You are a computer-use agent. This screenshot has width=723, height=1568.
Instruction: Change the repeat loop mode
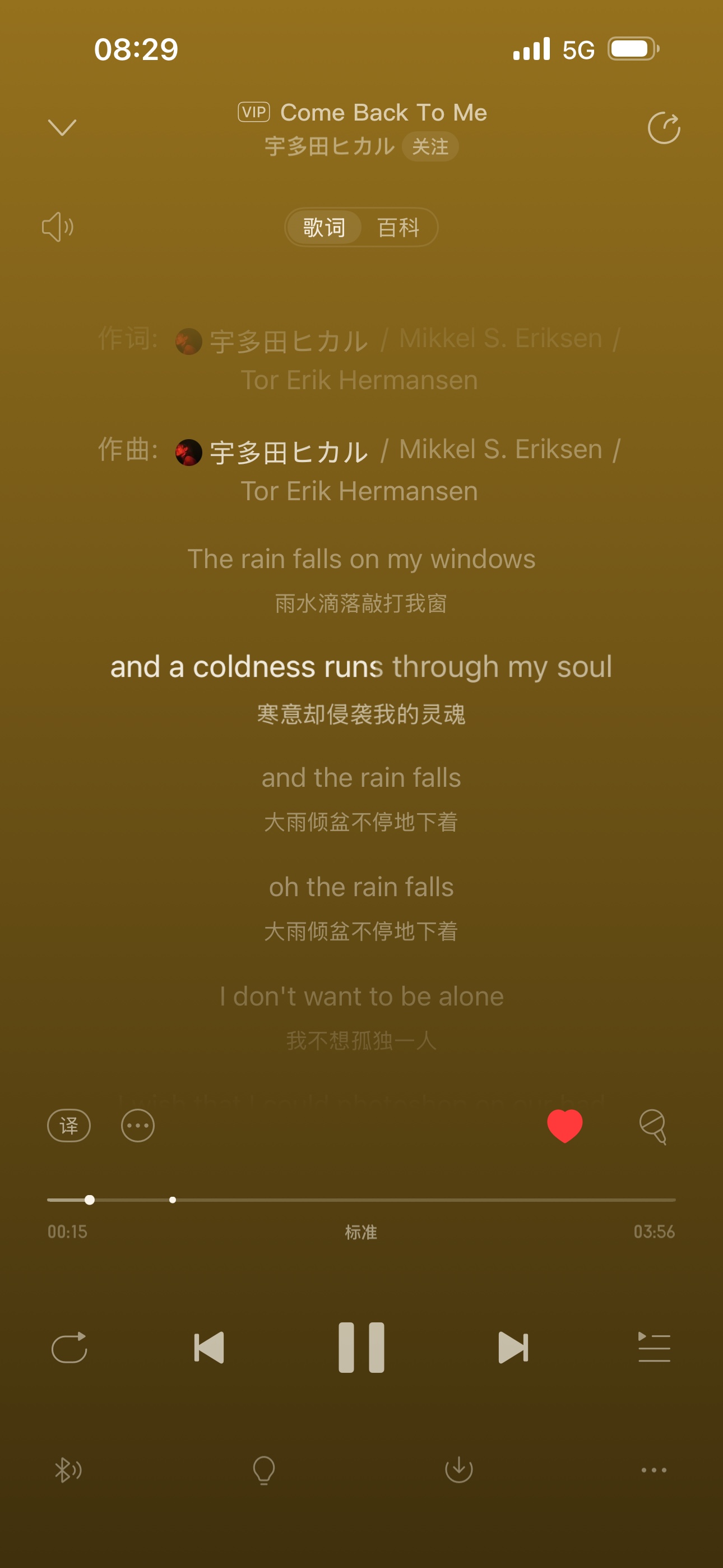(x=69, y=1348)
